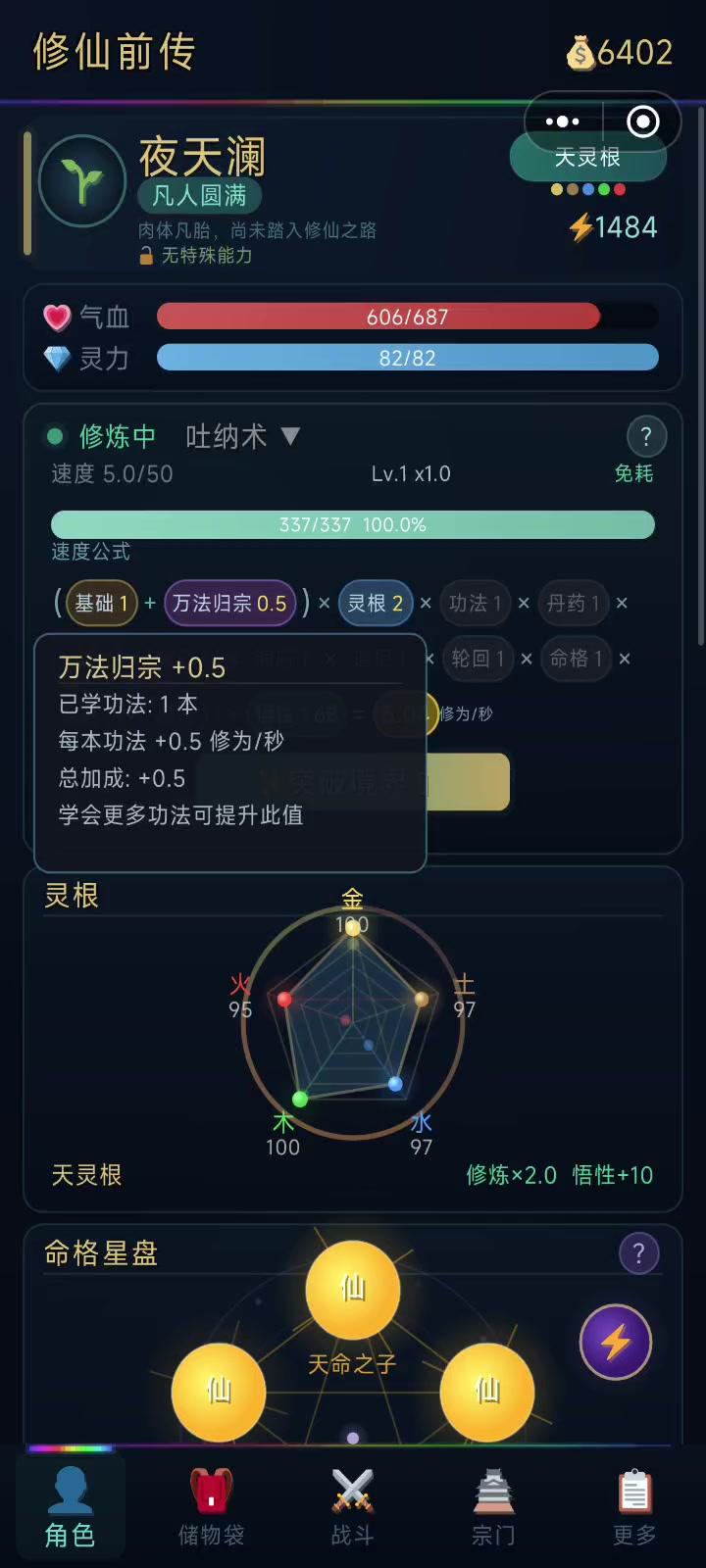Image resolution: width=706 pixels, height=1568 pixels.
Task: Switch to the 储物袋 tab
Action: [x=211, y=1507]
